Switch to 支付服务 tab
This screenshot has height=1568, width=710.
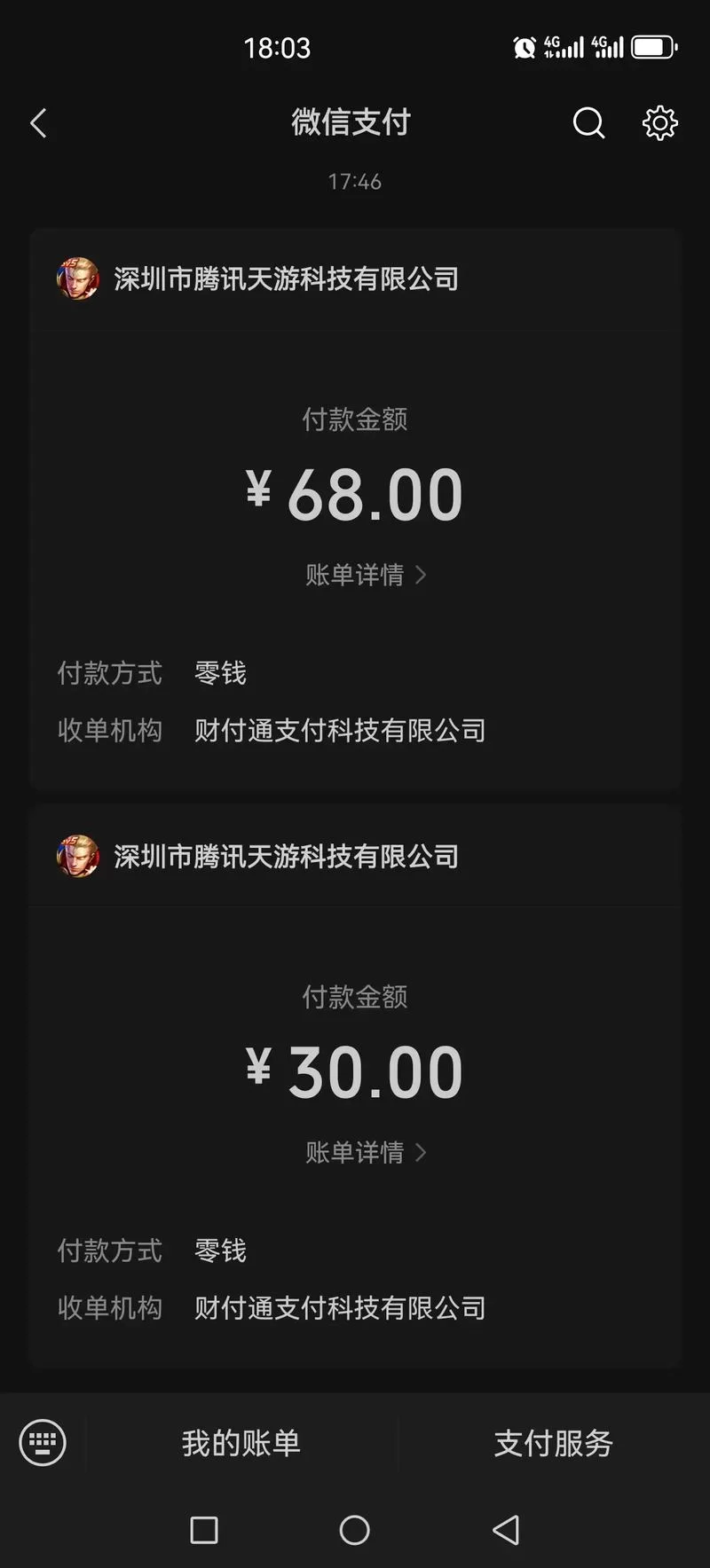(552, 1443)
